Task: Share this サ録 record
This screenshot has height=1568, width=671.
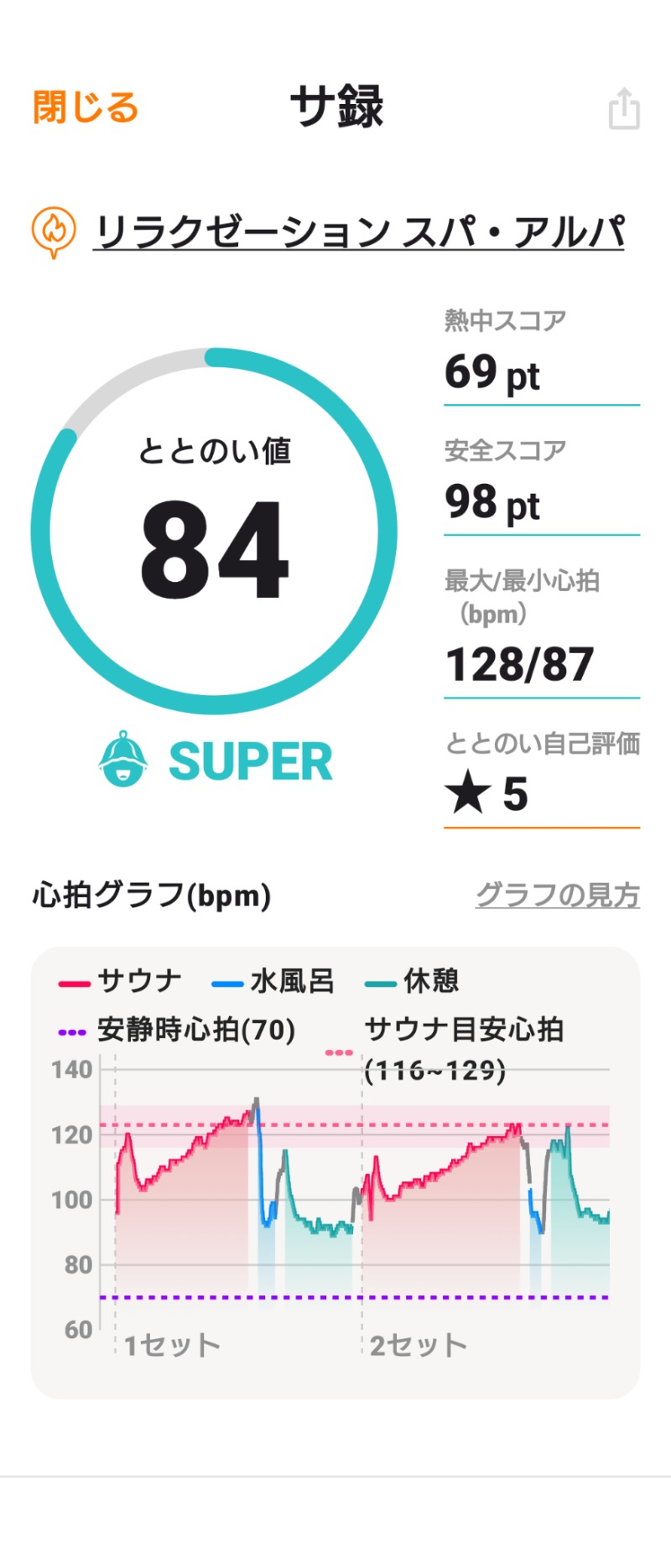Action: 623,109
